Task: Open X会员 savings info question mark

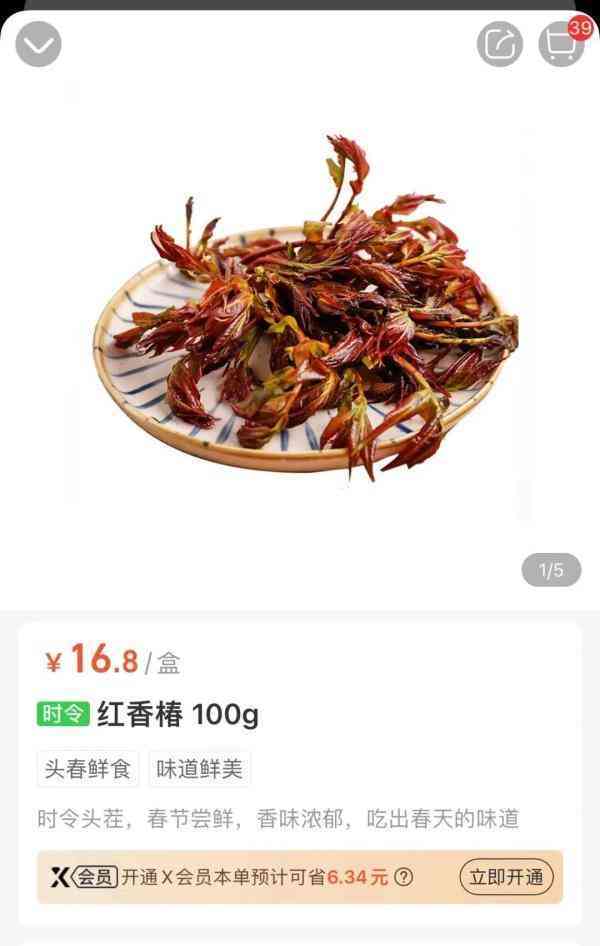Action: pos(404,878)
